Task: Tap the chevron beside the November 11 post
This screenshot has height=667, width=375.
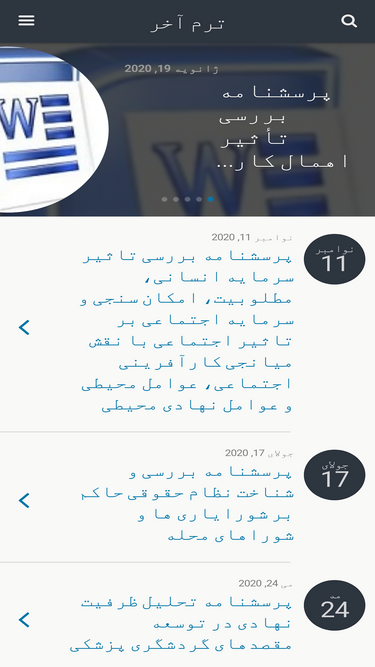Action: pos(24,328)
